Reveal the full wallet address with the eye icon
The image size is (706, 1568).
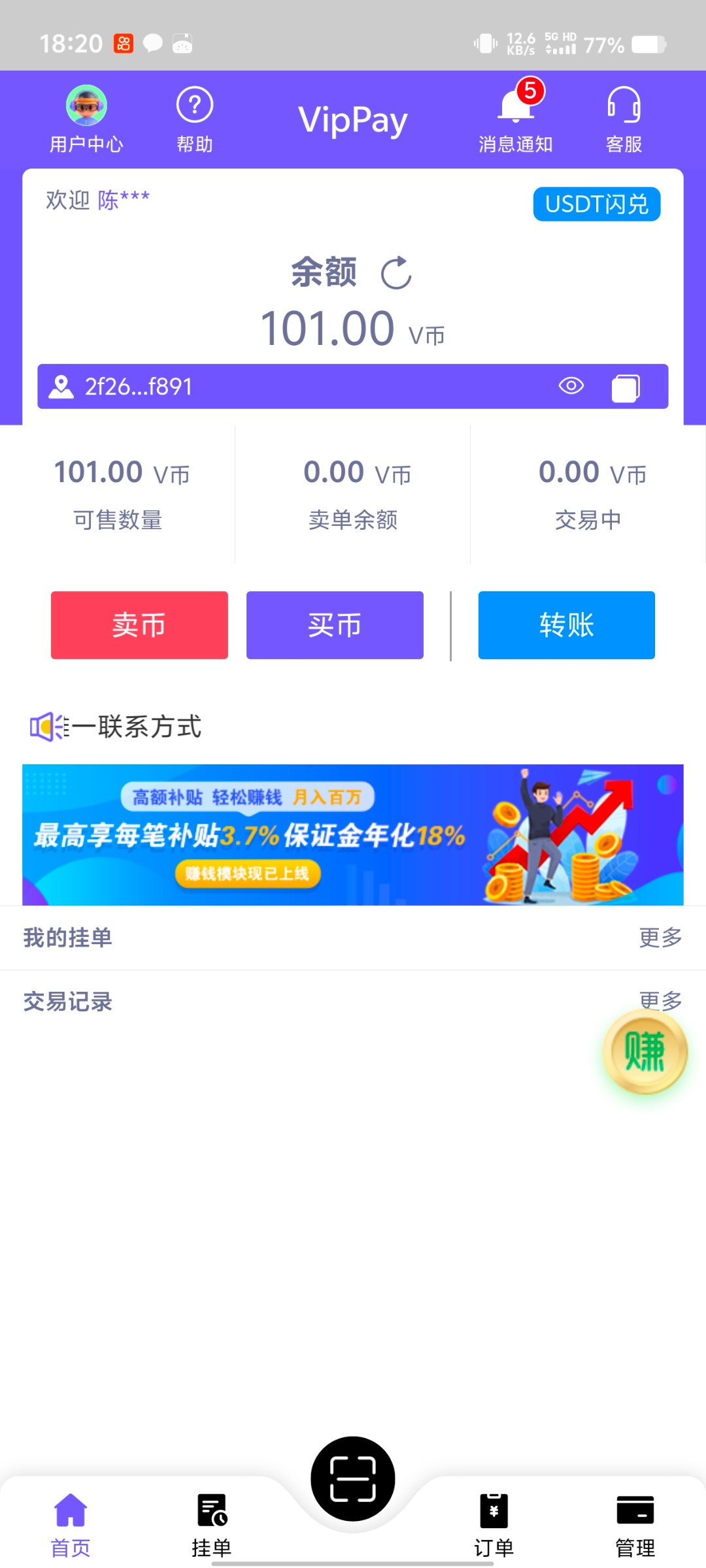click(x=571, y=386)
